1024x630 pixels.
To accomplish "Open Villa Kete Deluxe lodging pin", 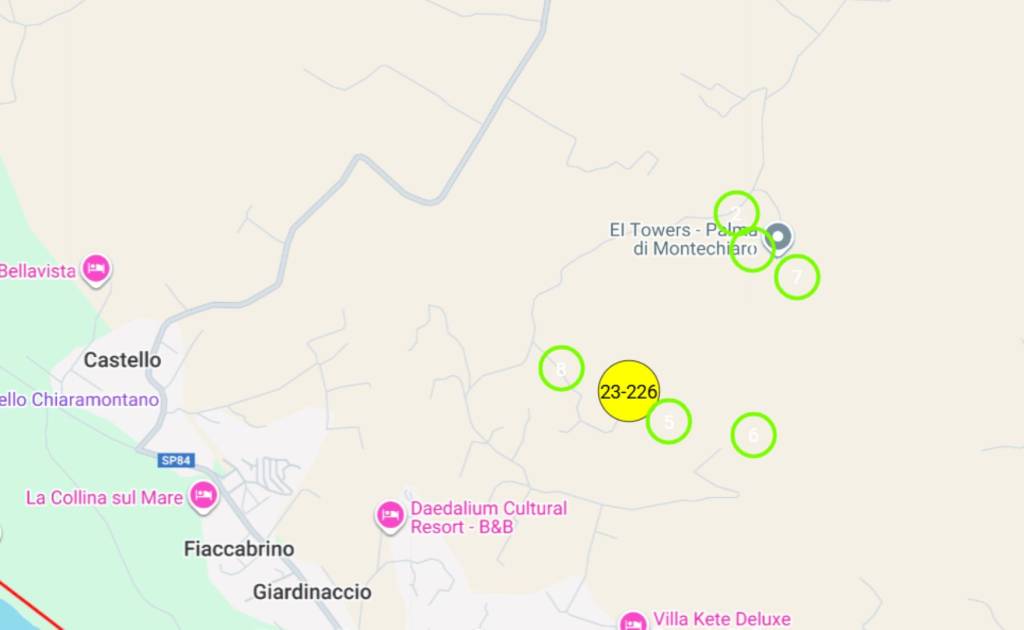I will [x=632, y=621].
